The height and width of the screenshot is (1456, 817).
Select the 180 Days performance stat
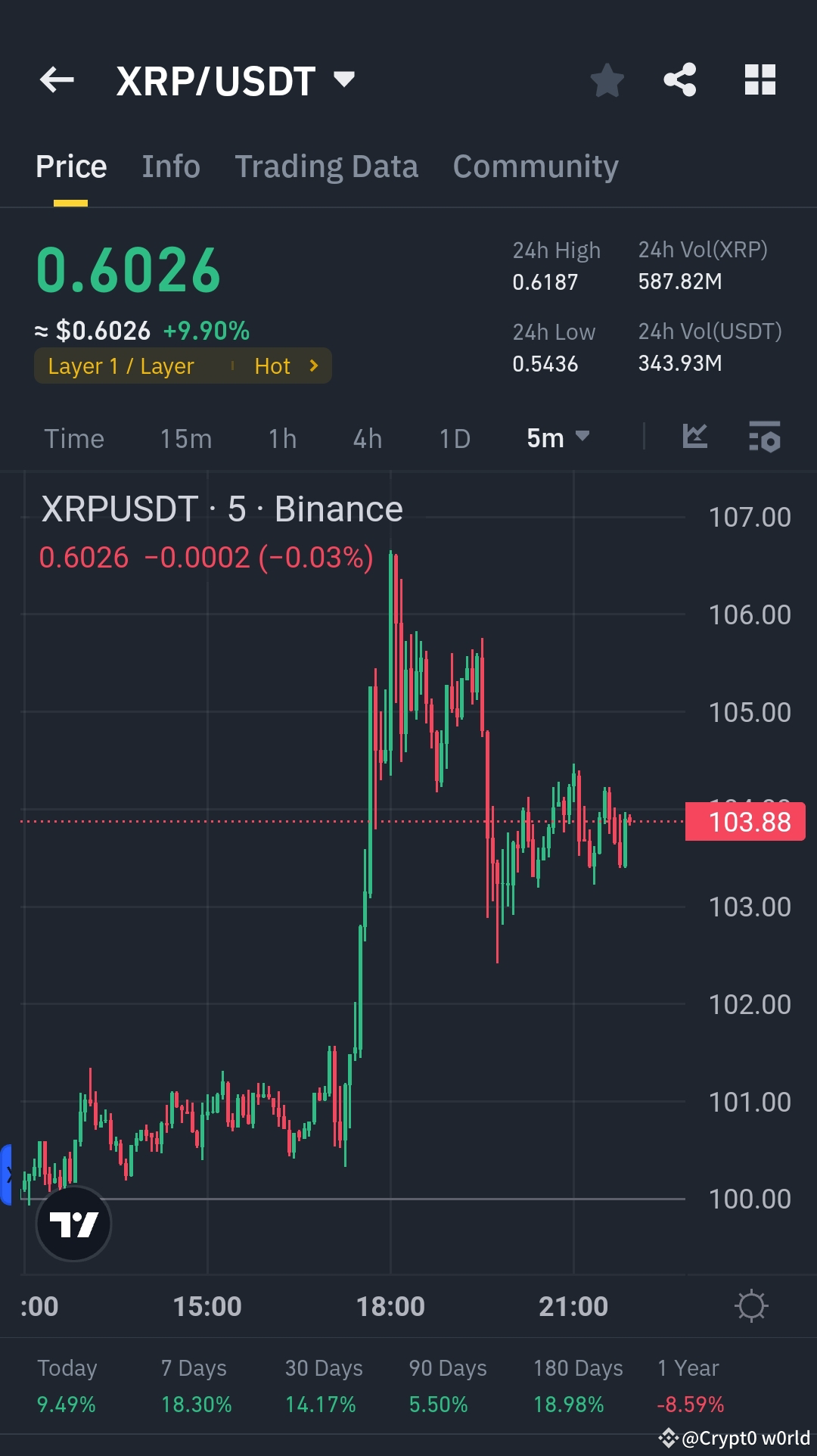tap(578, 1385)
